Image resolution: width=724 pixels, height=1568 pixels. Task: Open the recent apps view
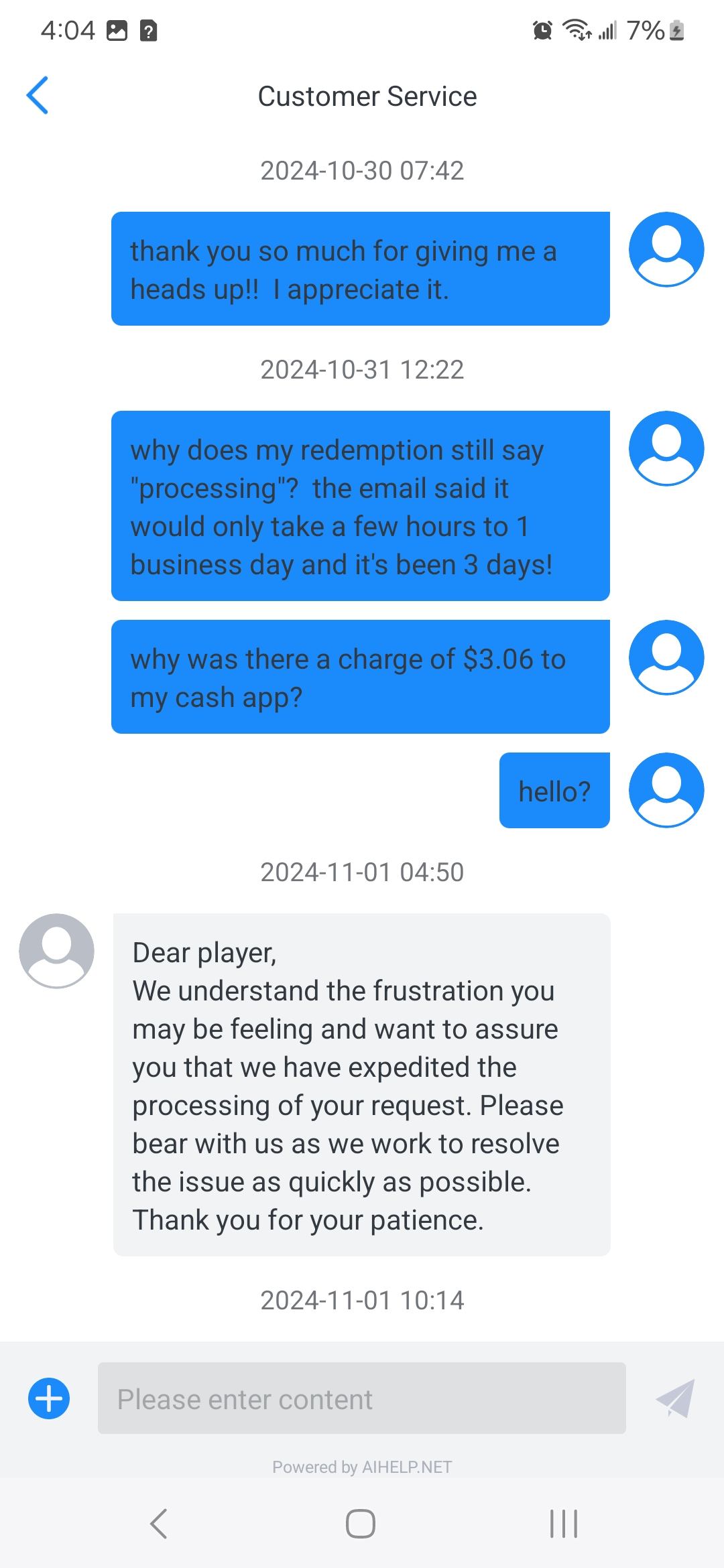pyautogui.click(x=563, y=1524)
